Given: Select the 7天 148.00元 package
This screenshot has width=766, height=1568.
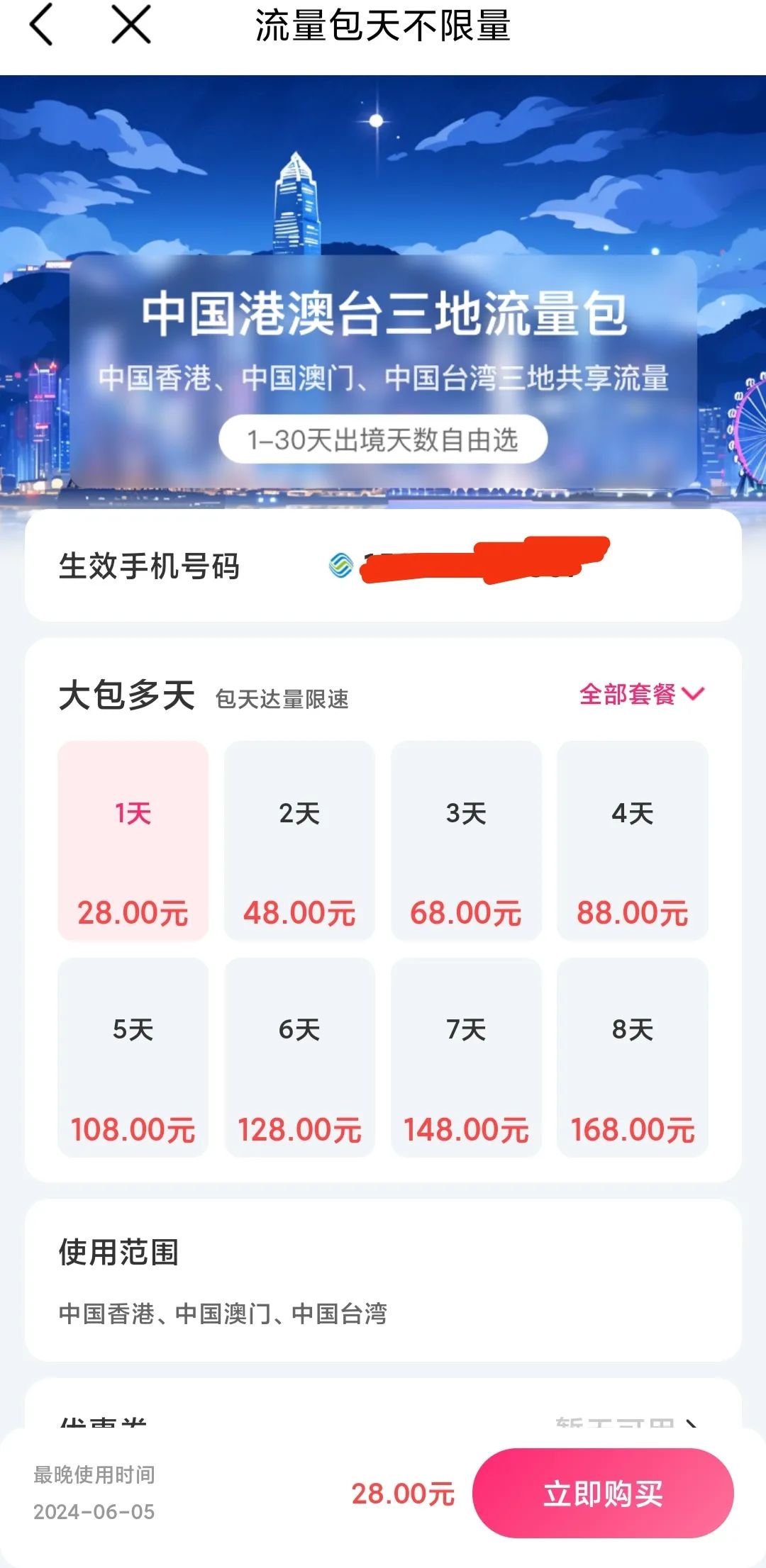Looking at the screenshot, I should click(465, 1058).
